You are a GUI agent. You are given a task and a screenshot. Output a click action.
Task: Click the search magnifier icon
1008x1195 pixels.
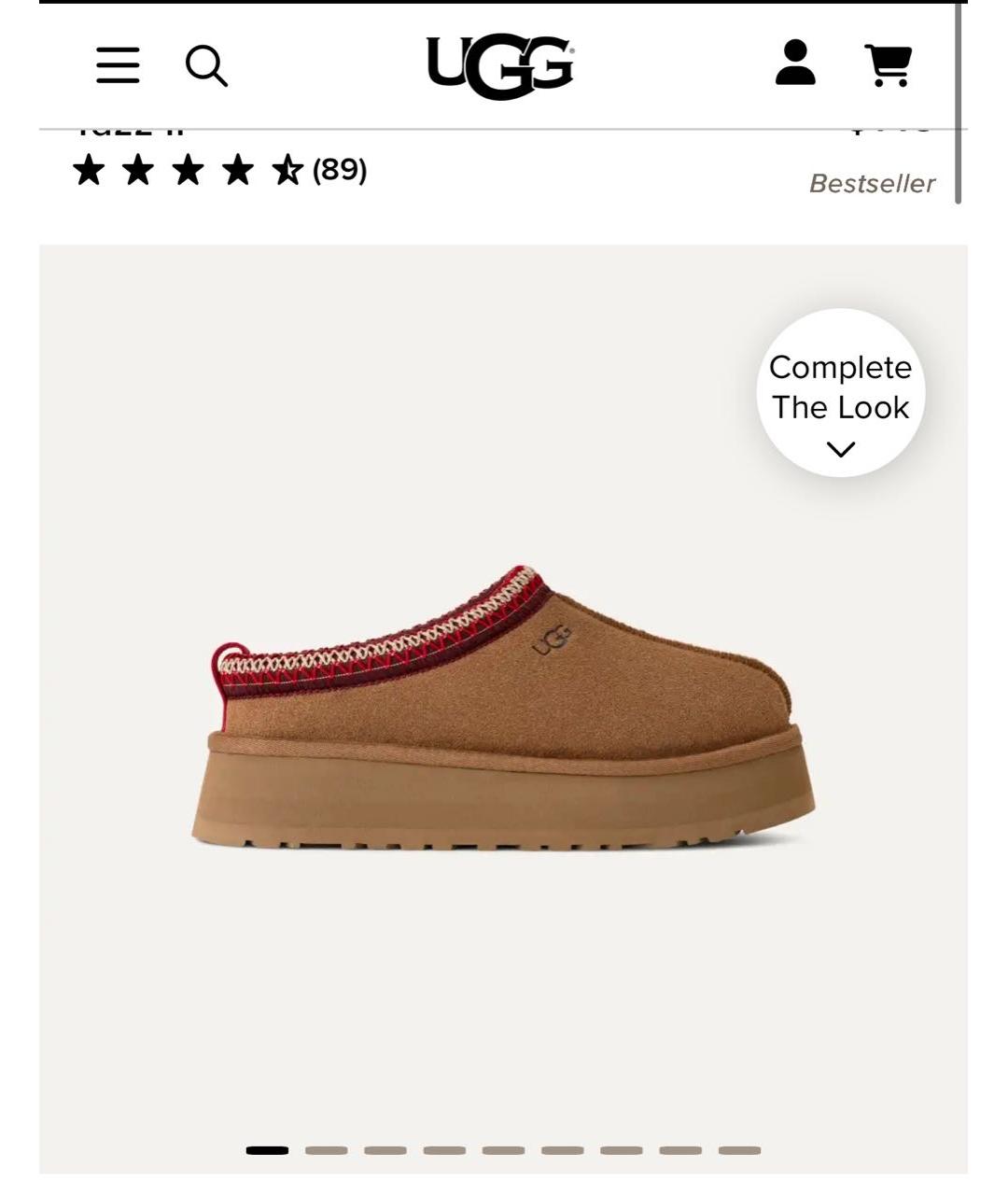(207, 65)
